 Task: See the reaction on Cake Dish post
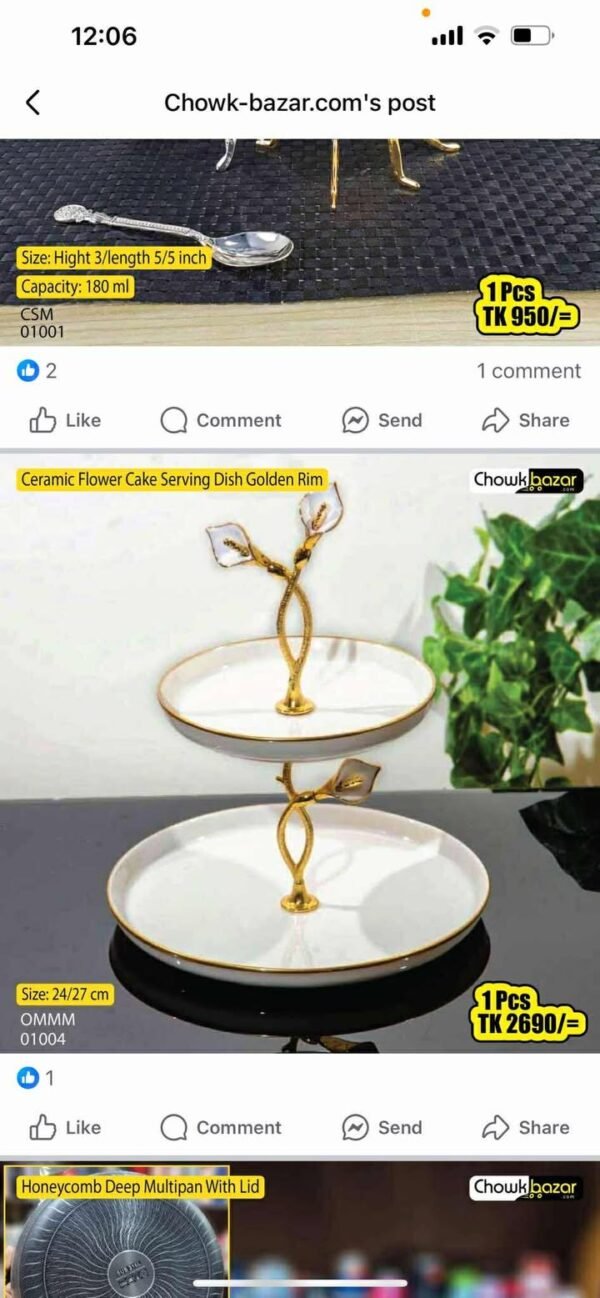[37, 1078]
